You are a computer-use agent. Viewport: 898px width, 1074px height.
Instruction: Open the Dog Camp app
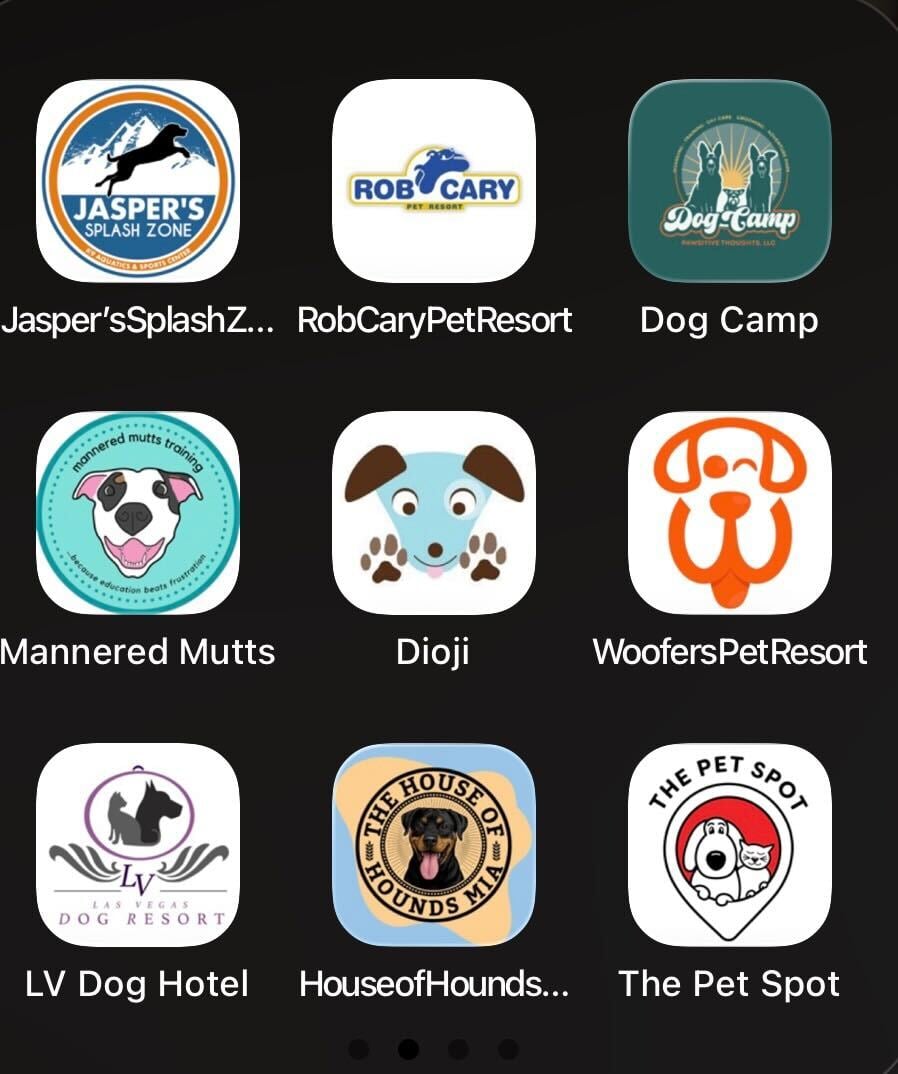[730, 181]
